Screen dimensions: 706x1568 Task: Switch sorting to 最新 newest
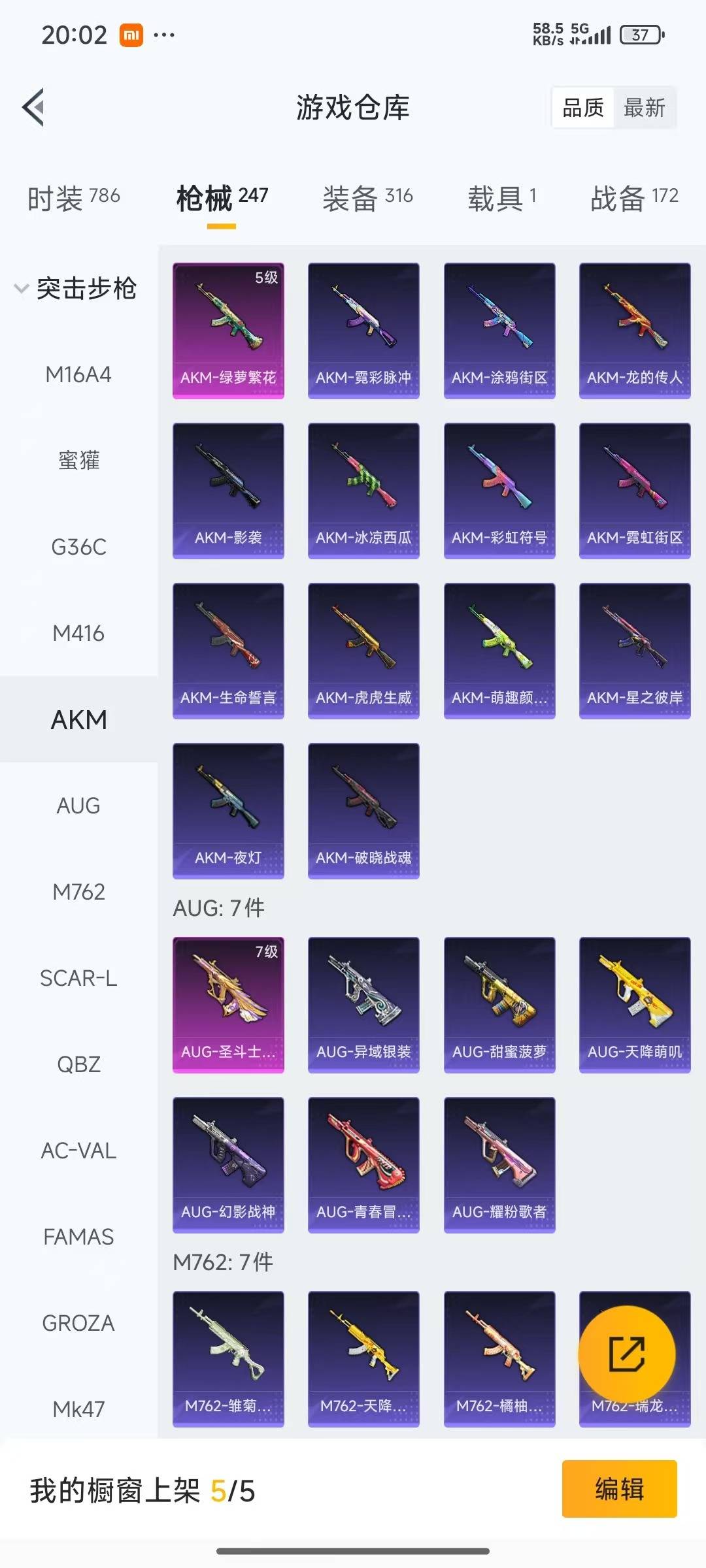click(645, 108)
